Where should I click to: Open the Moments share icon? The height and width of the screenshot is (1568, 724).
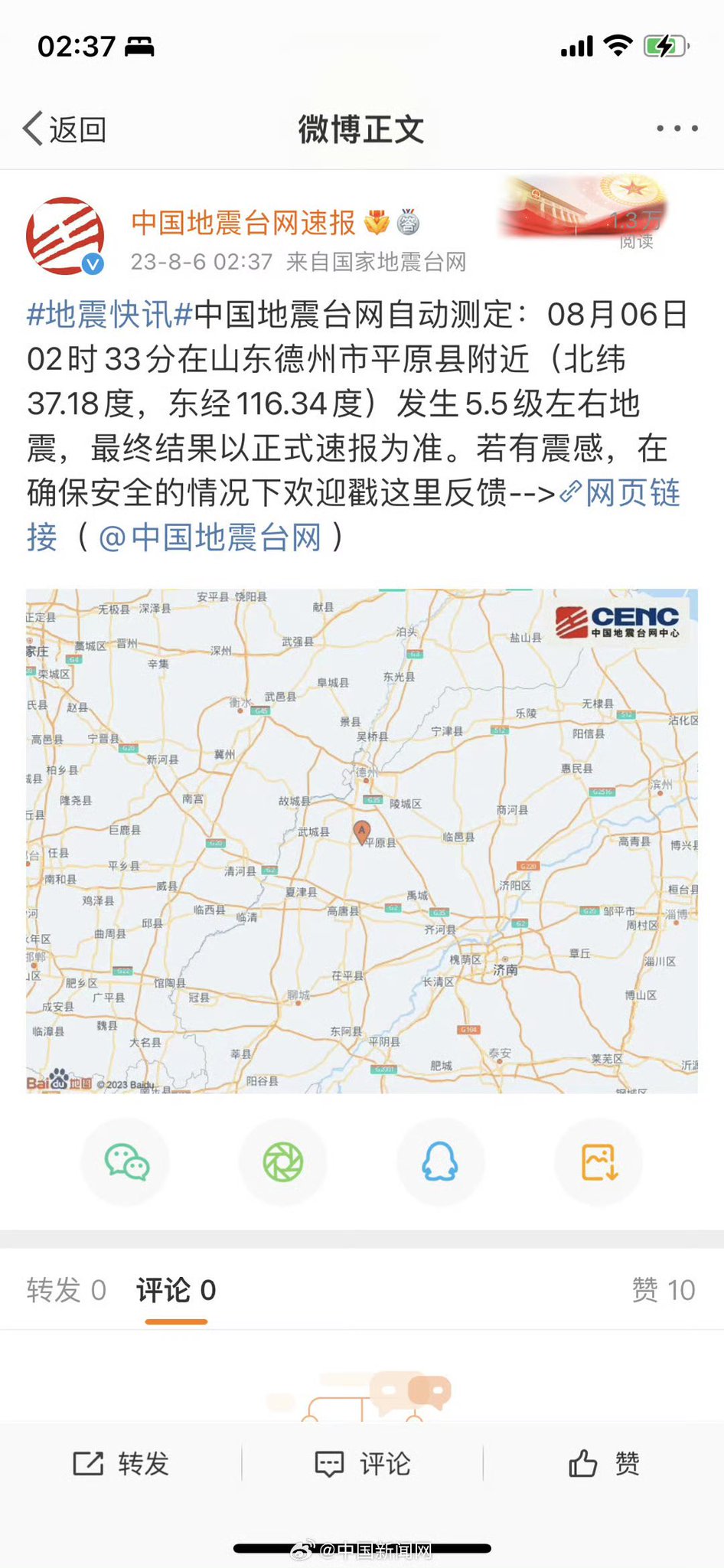coord(282,1161)
